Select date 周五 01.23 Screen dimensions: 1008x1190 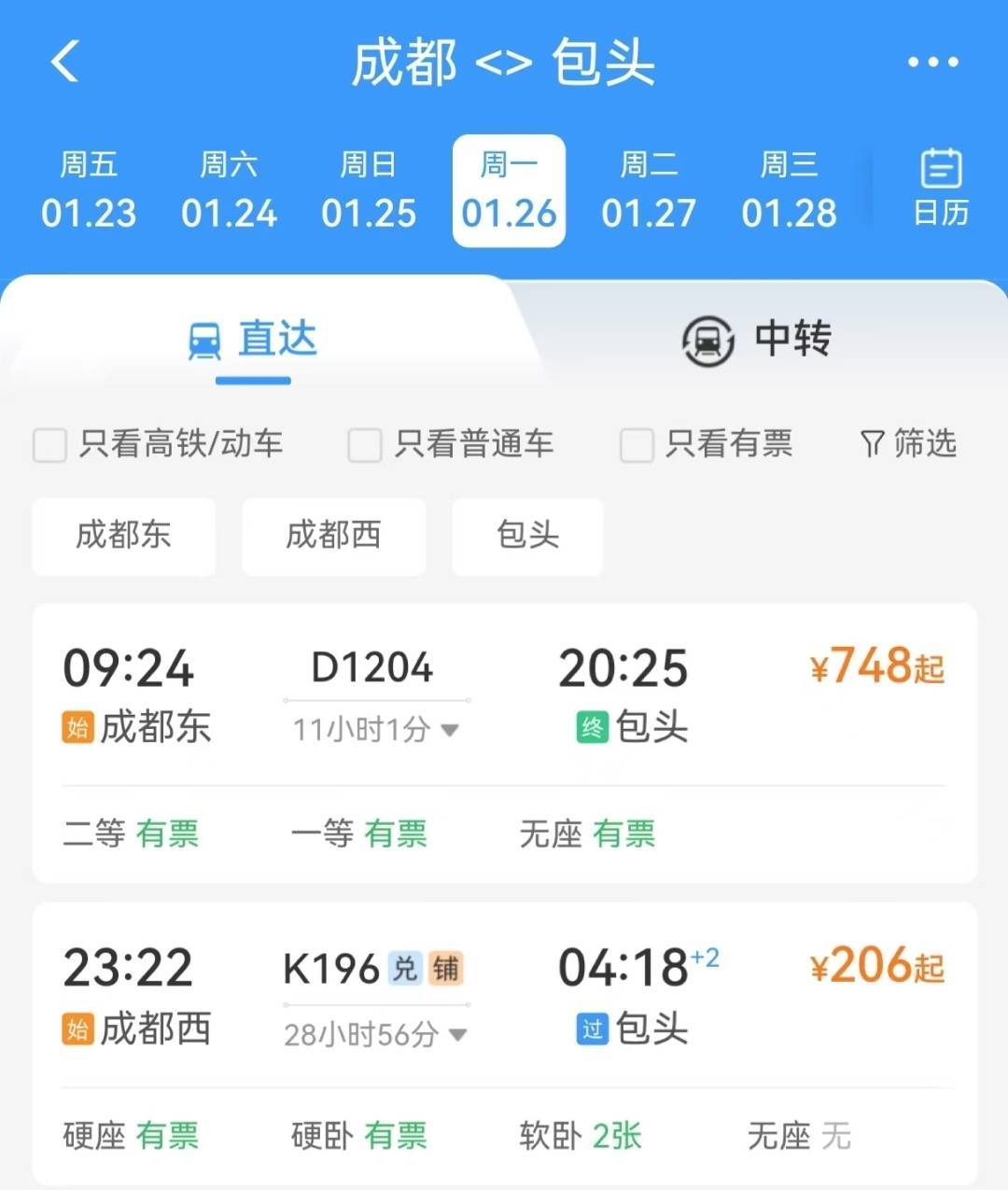[x=89, y=190]
